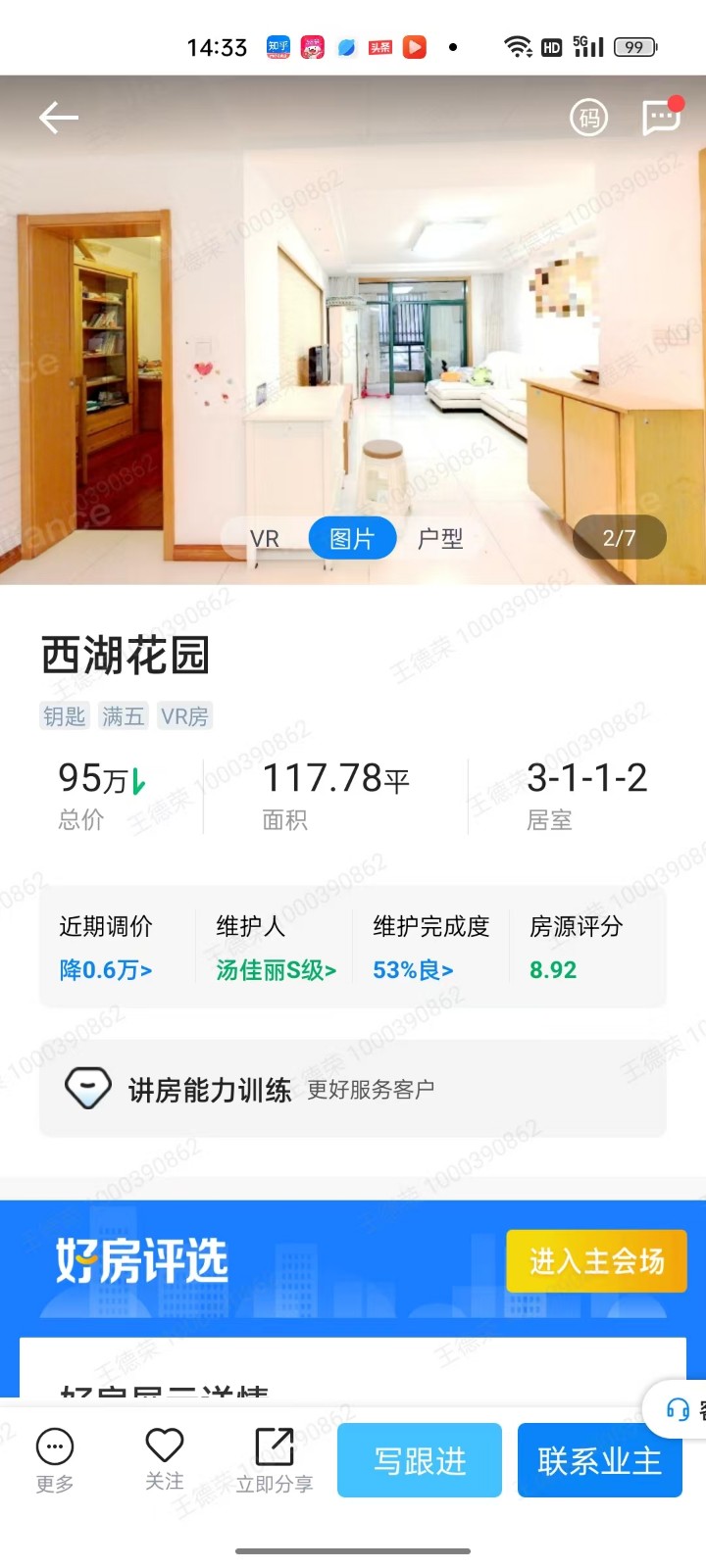Tap 写跟进 to write follow-up
706x1568 pixels.
(420, 1460)
